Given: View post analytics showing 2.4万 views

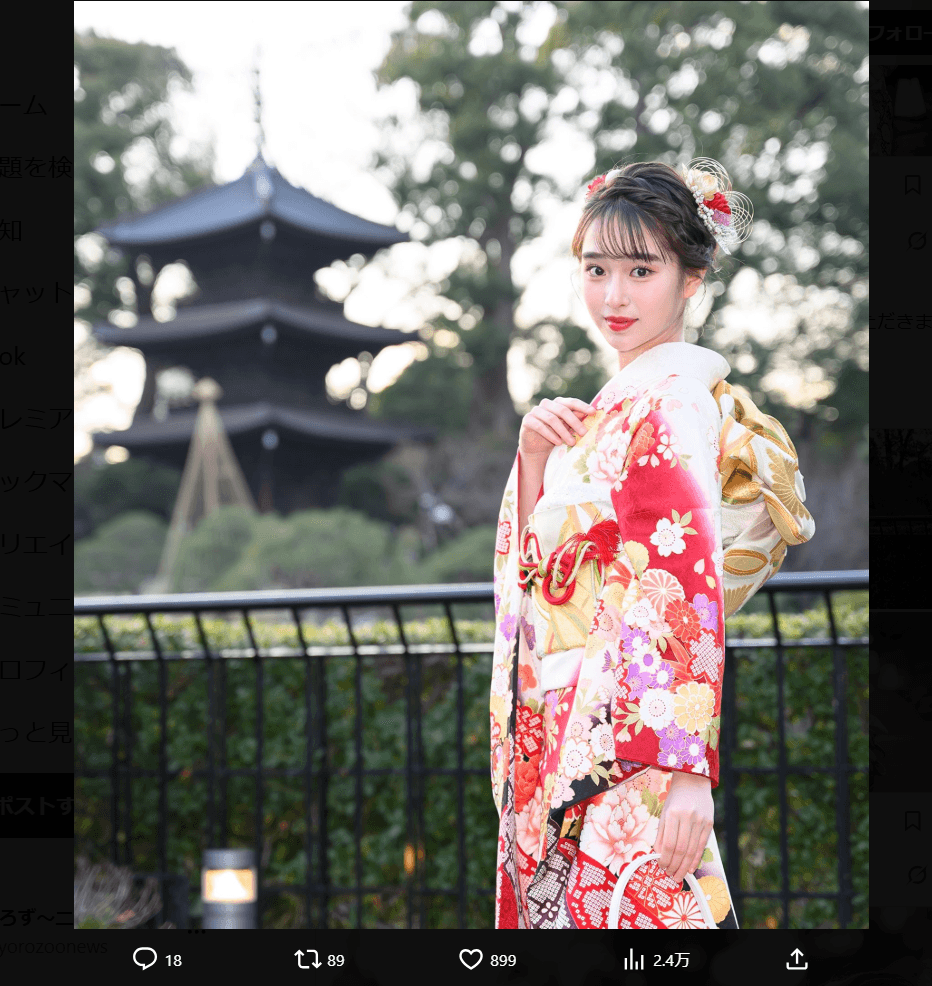Looking at the screenshot, I should (634, 960).
